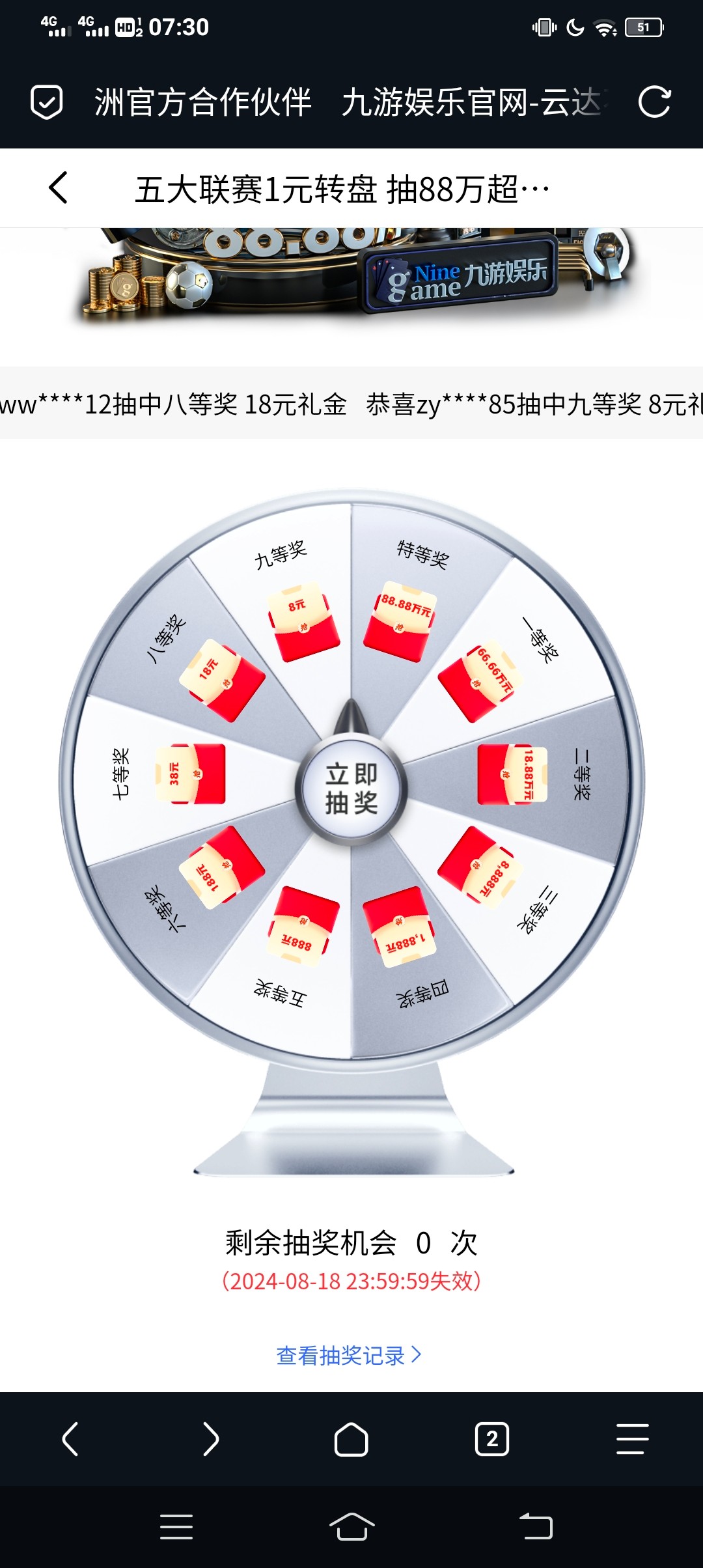Open the browser home page
The image size is (703, 1568).
(x=351, y=1439)
